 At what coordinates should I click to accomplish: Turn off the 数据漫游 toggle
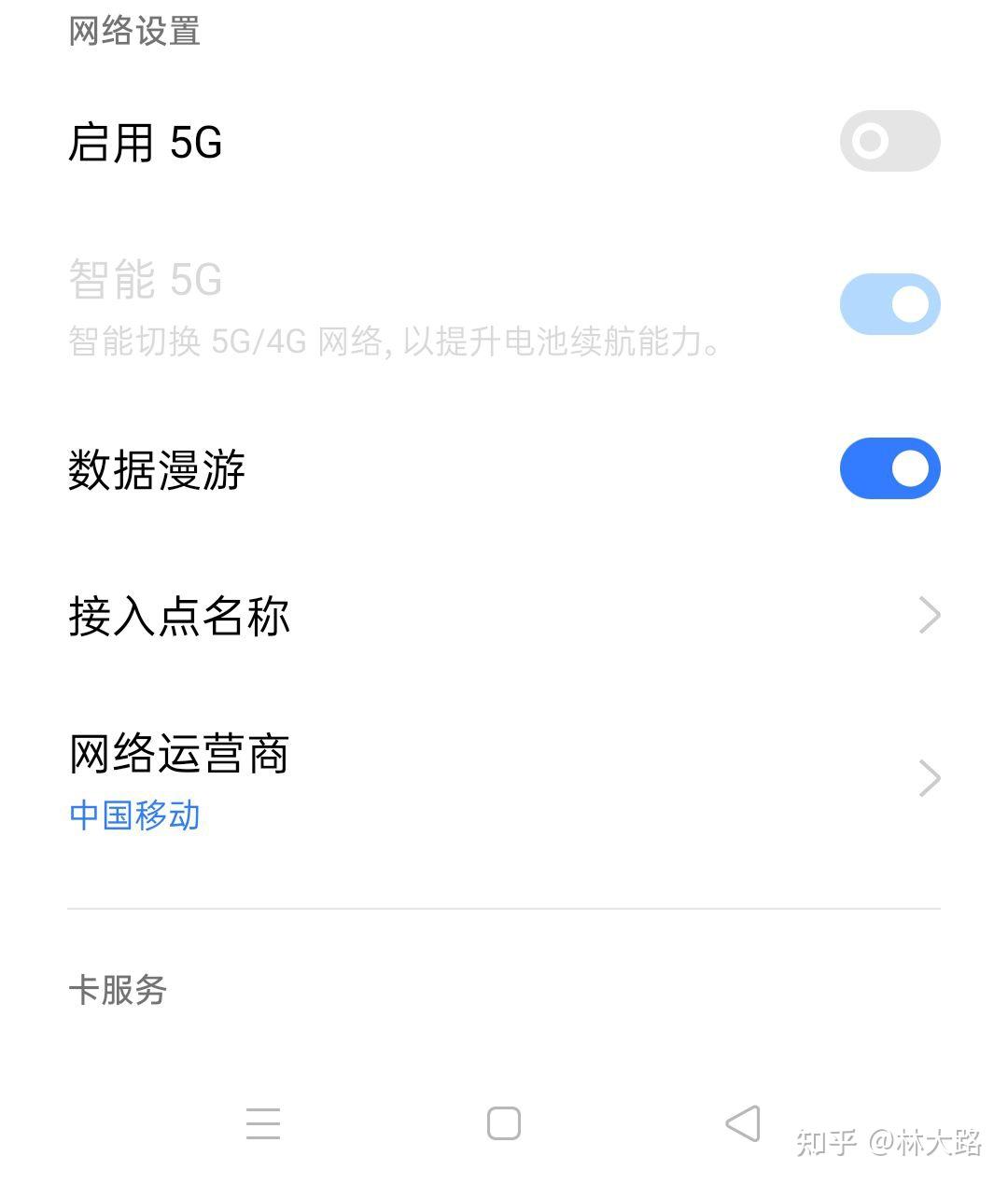tap(889, 468)
